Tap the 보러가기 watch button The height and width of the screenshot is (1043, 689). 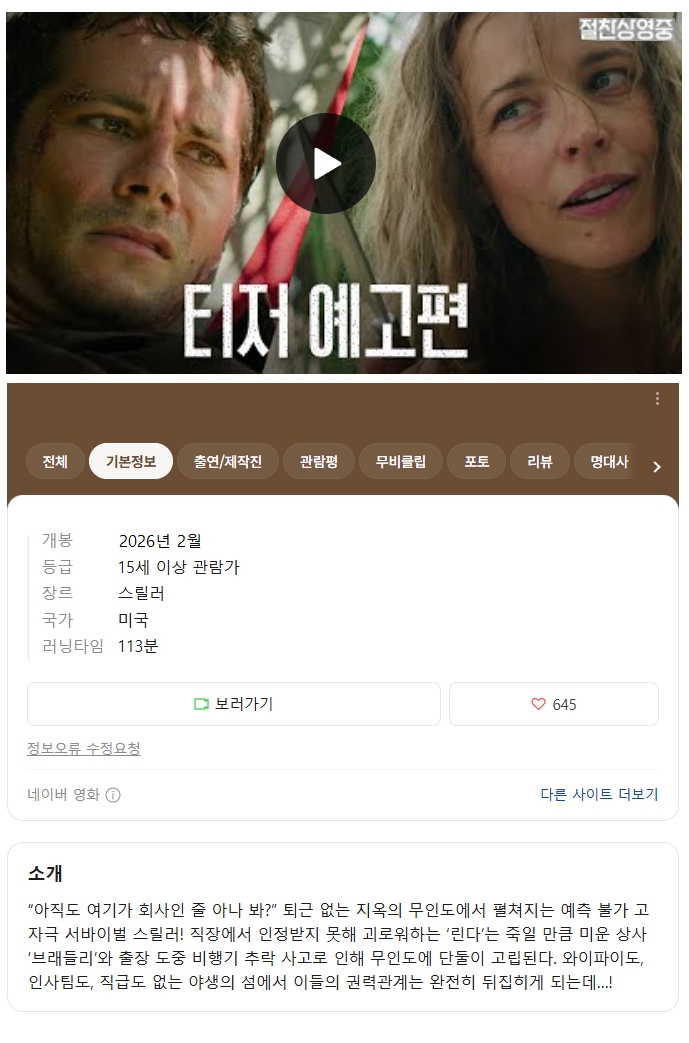coord(233,704)
